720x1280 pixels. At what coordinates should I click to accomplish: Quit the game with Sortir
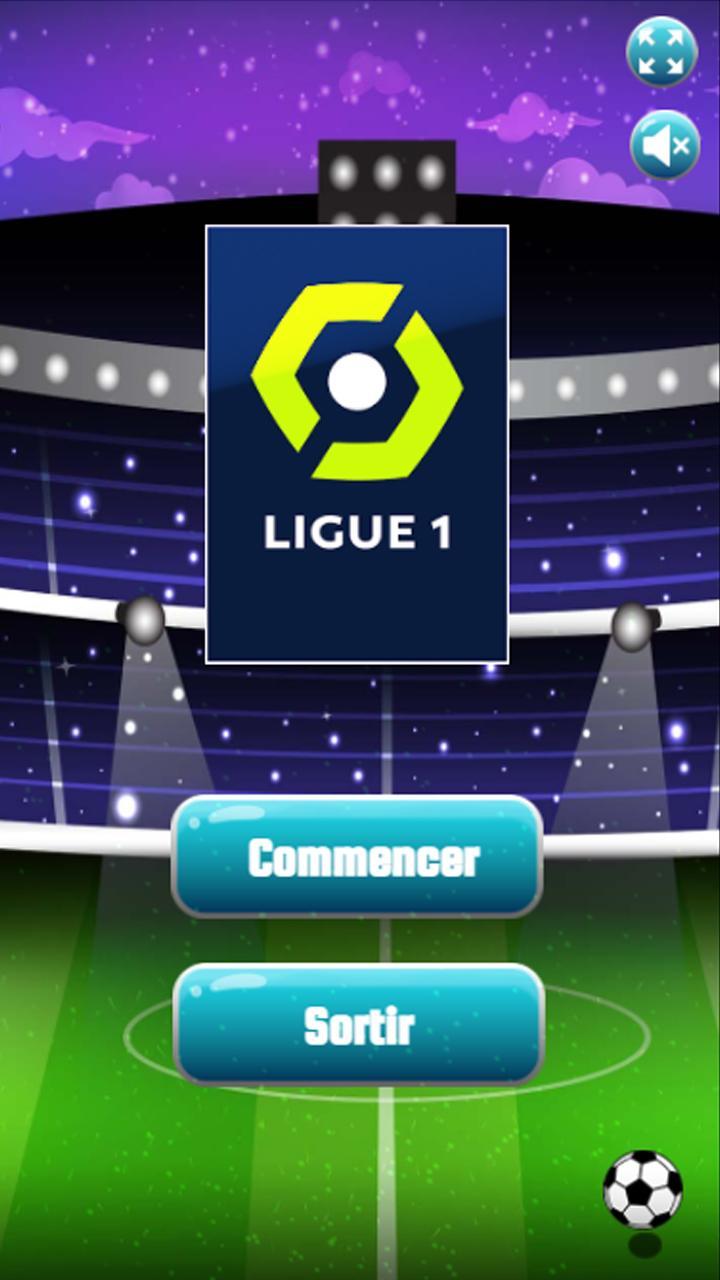pos(358,1025)
